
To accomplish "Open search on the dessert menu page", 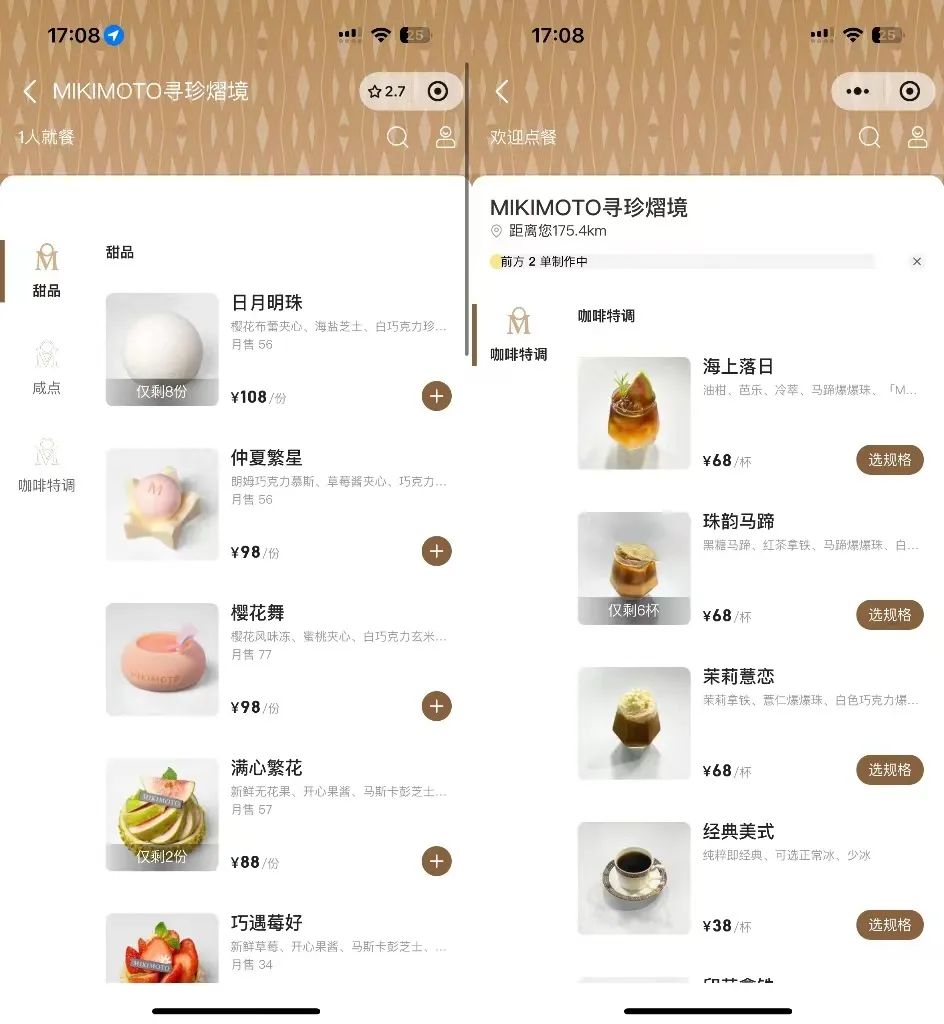I will coord(397,137).
